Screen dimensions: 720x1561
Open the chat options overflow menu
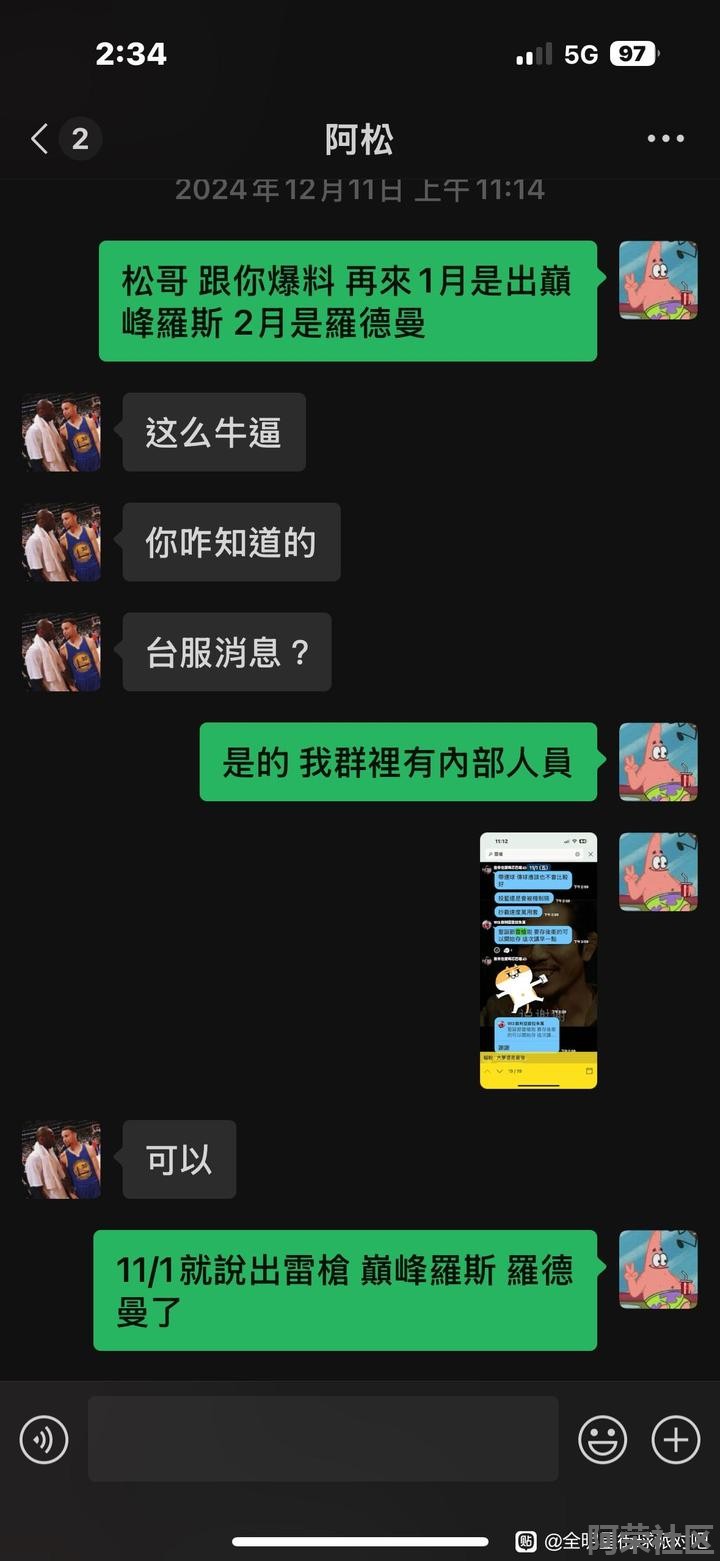[x=665, y=139]
